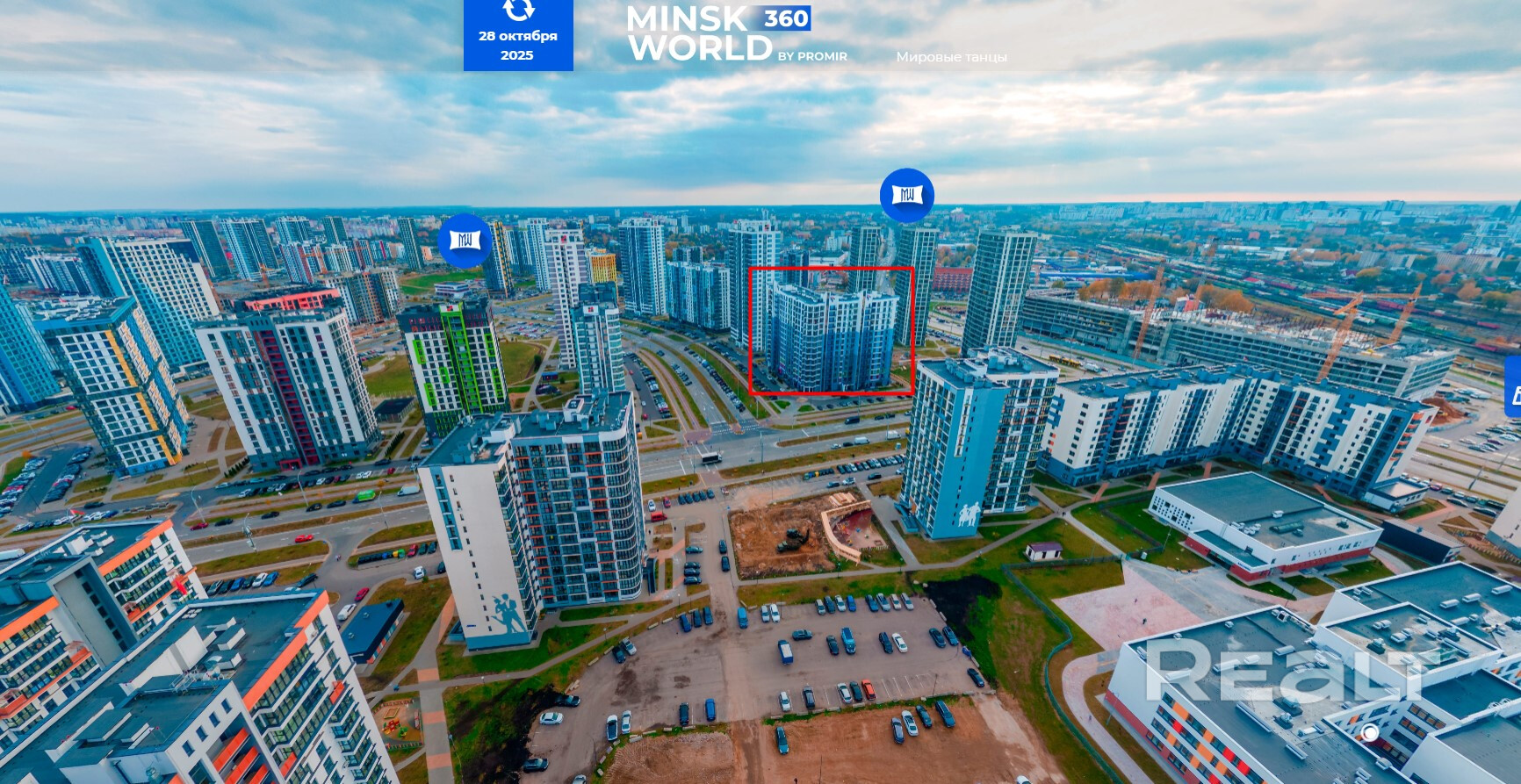Open the hotspot marker above the highlighted building
The height and width of the screenshot is (784, 1521).
pyautogui.click(x=906, y=195)
